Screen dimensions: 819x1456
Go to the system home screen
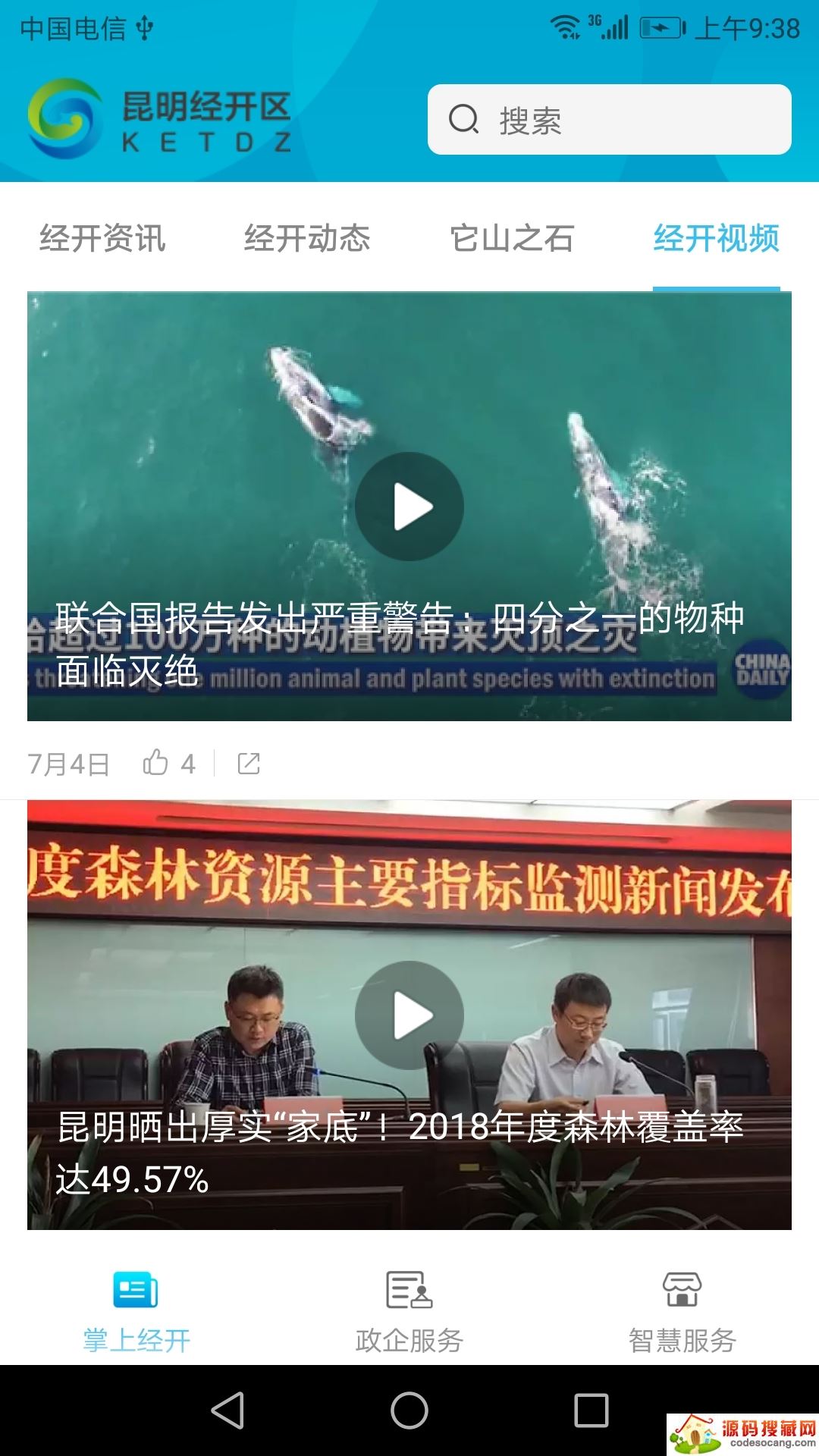(409, 1410)
